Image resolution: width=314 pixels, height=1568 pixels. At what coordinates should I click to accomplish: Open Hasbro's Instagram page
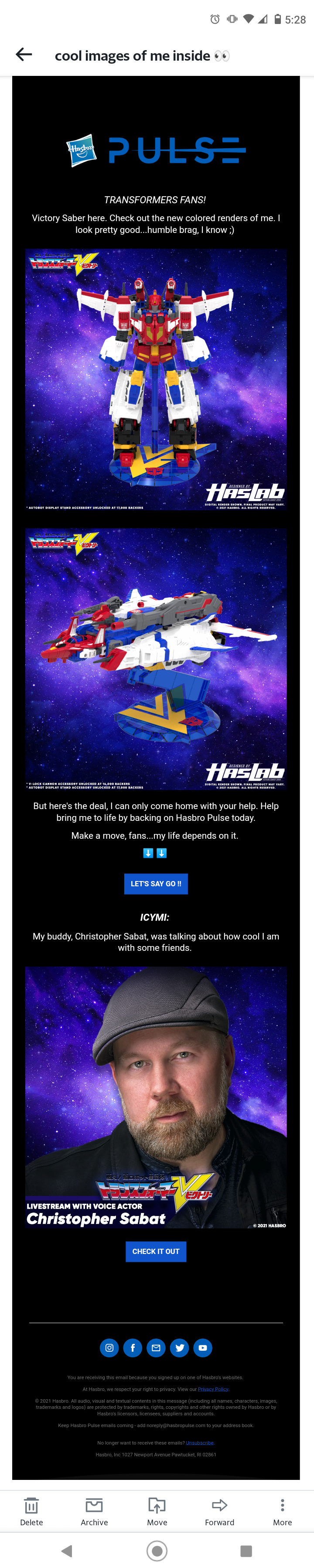[x=109, y=1348]
